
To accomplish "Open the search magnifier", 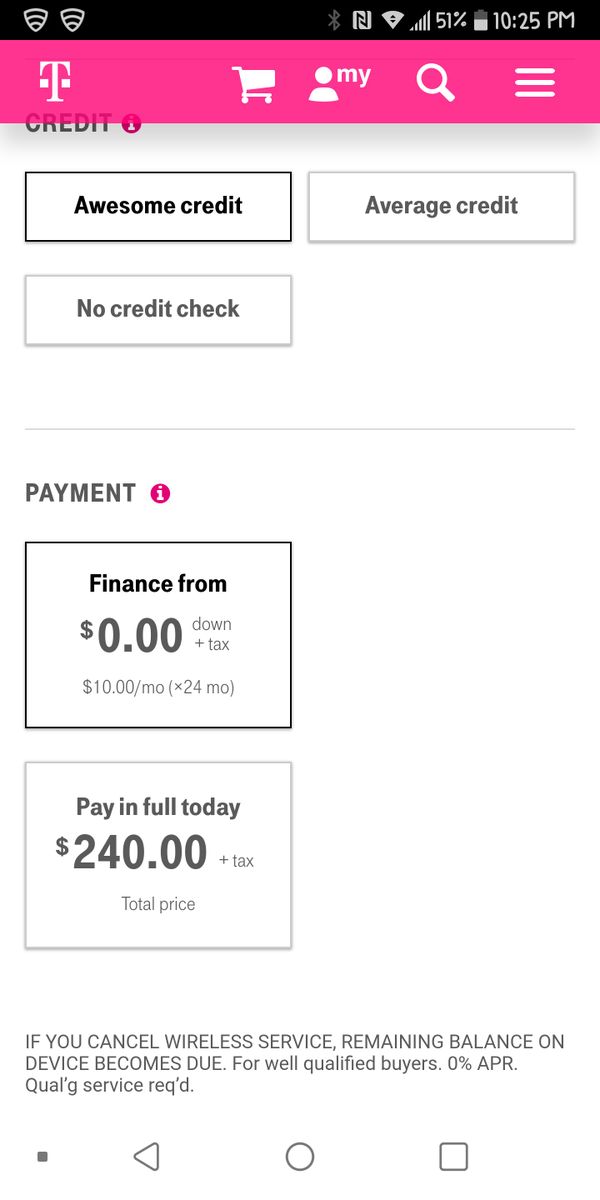I will pos(435,83).
